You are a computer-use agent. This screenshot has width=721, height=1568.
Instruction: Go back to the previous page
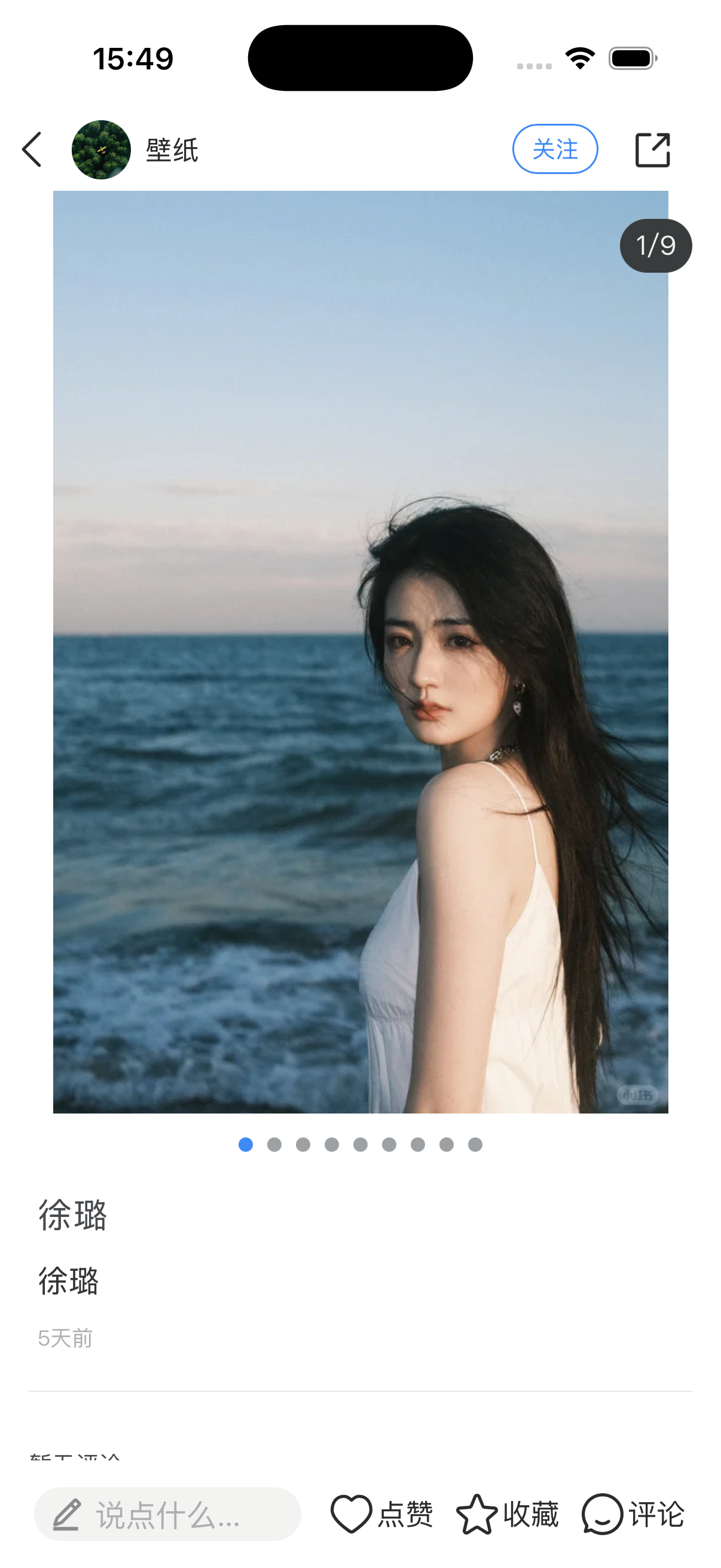pyautogui.click(x=32, y=150)
